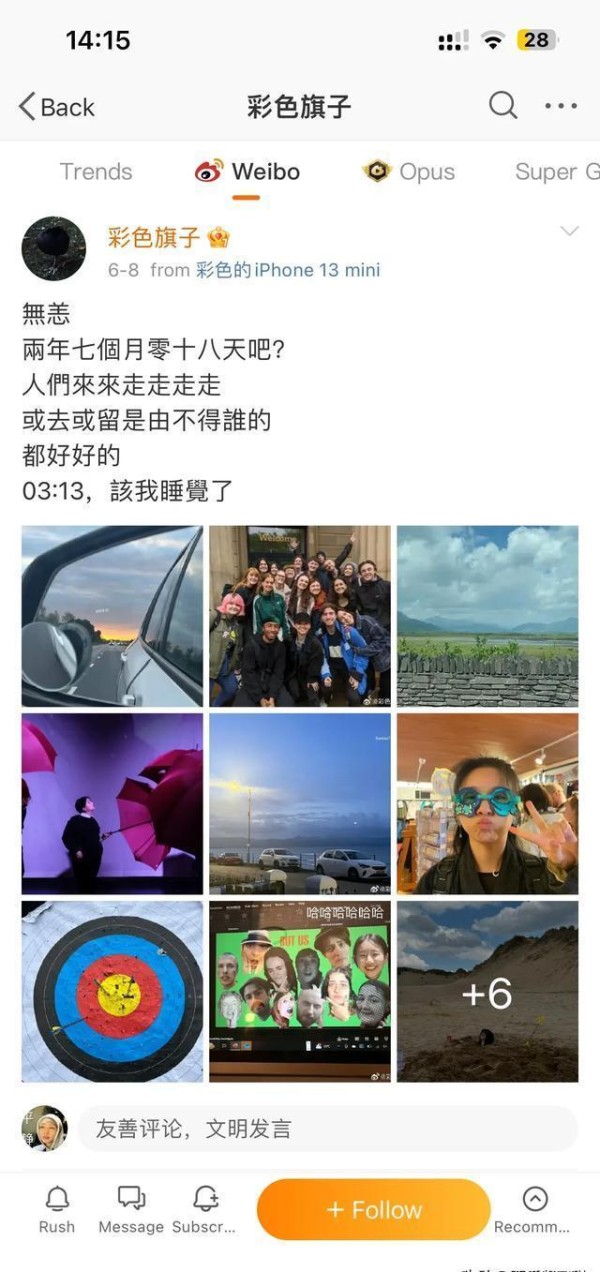
Task: Go back using the Back arrow
Action: click(55, 107)
